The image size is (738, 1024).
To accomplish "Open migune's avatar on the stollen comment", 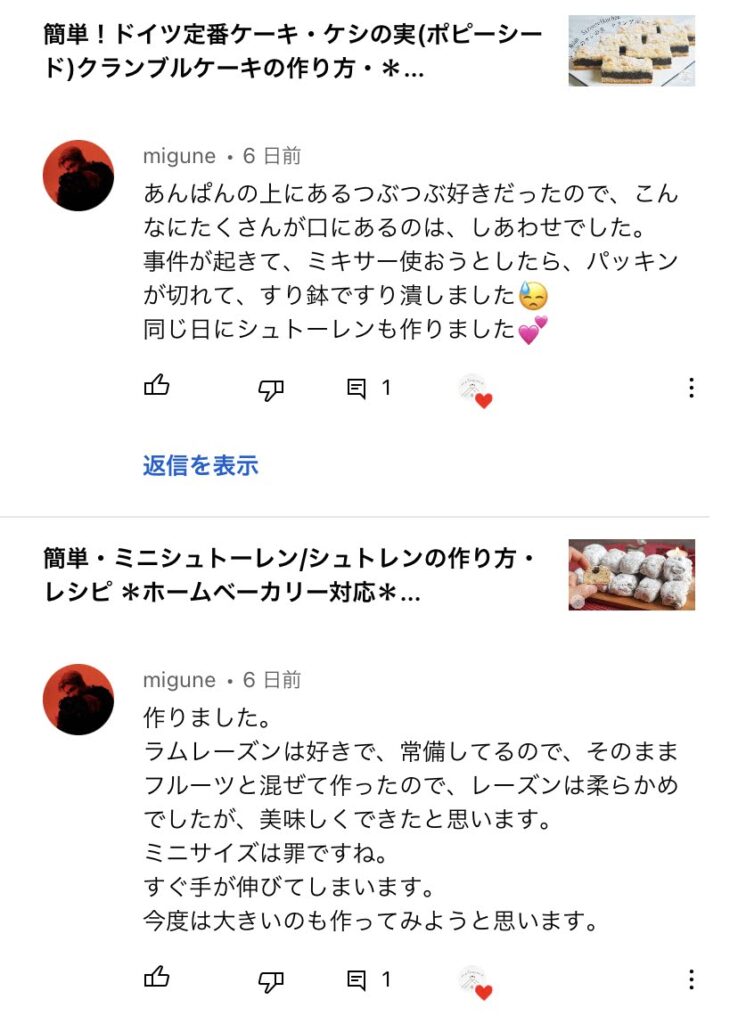I will coord(78,699).
